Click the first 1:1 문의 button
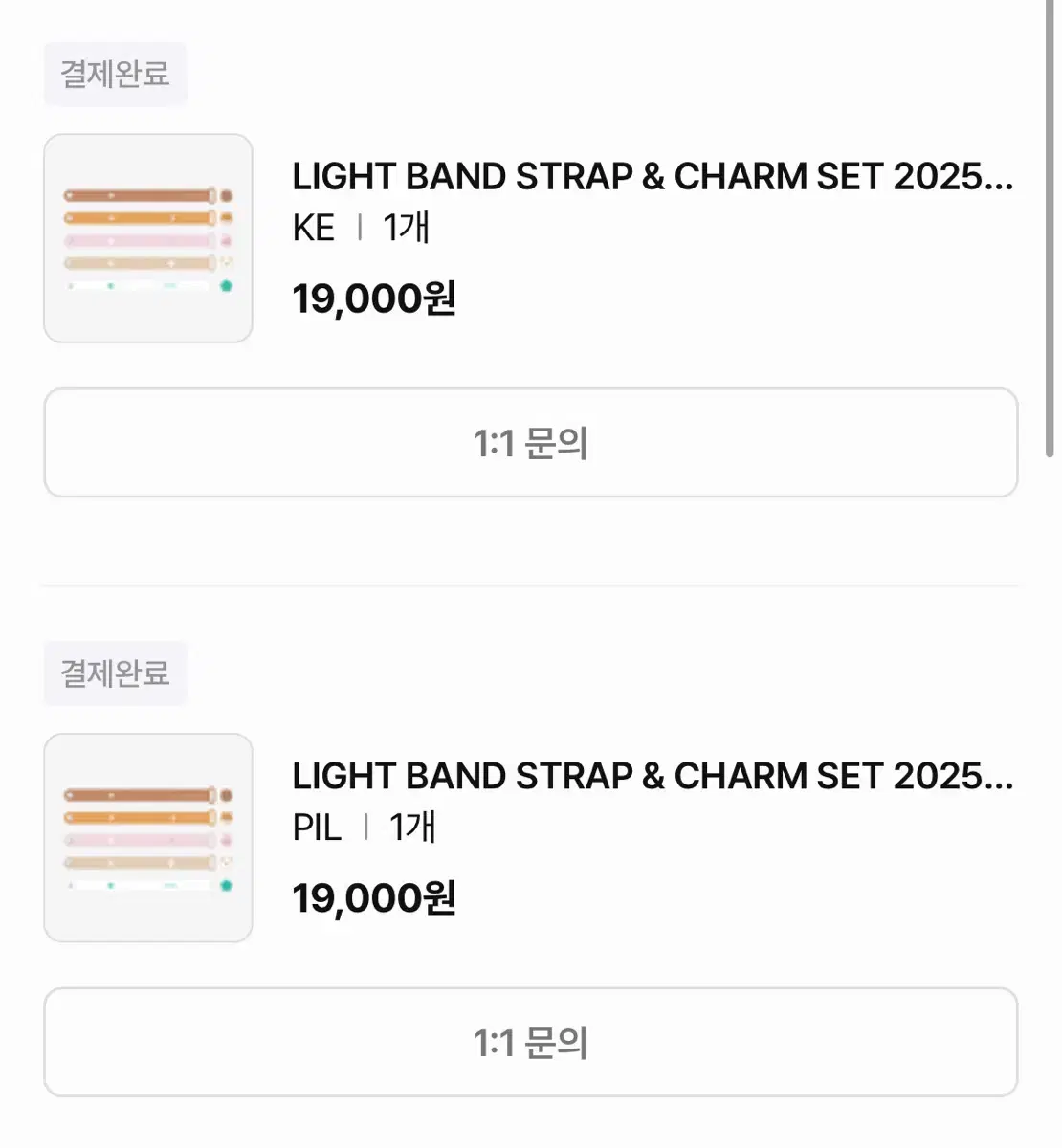The width and height of the screenshot is (1062, 1148). point(531,443)
